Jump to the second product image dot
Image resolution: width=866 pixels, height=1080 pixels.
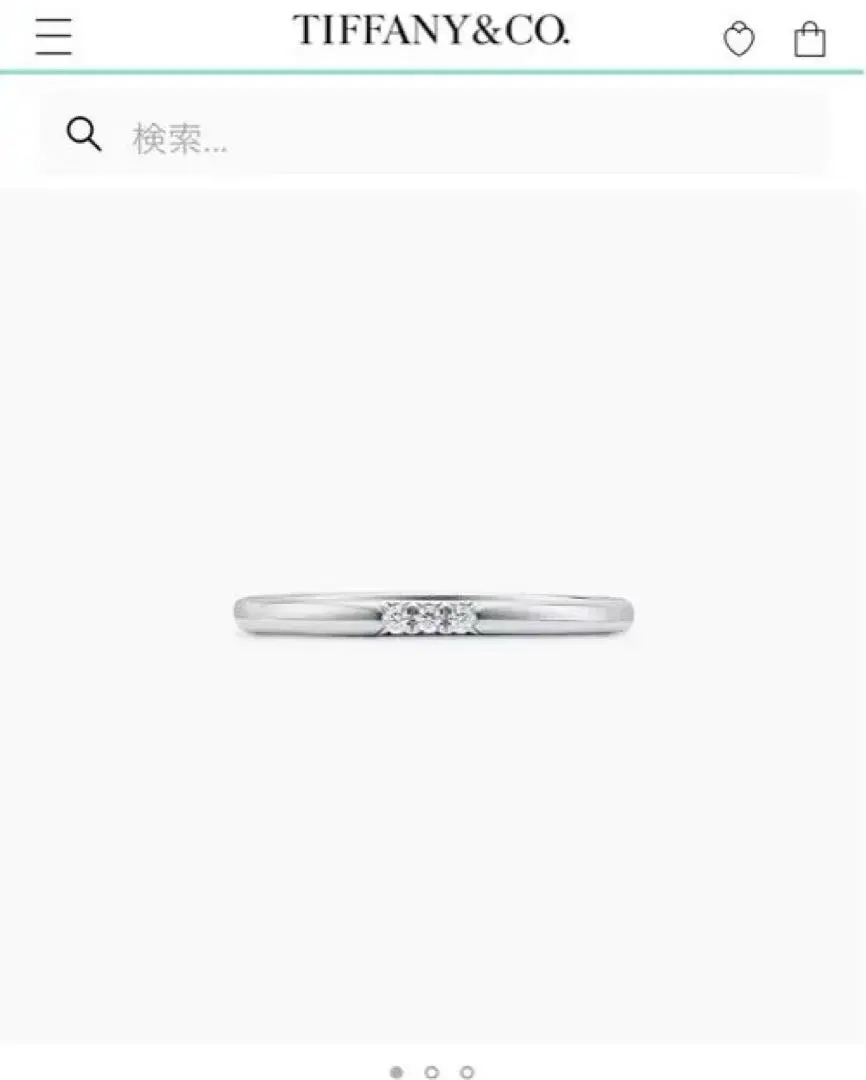click(432, 1072)
